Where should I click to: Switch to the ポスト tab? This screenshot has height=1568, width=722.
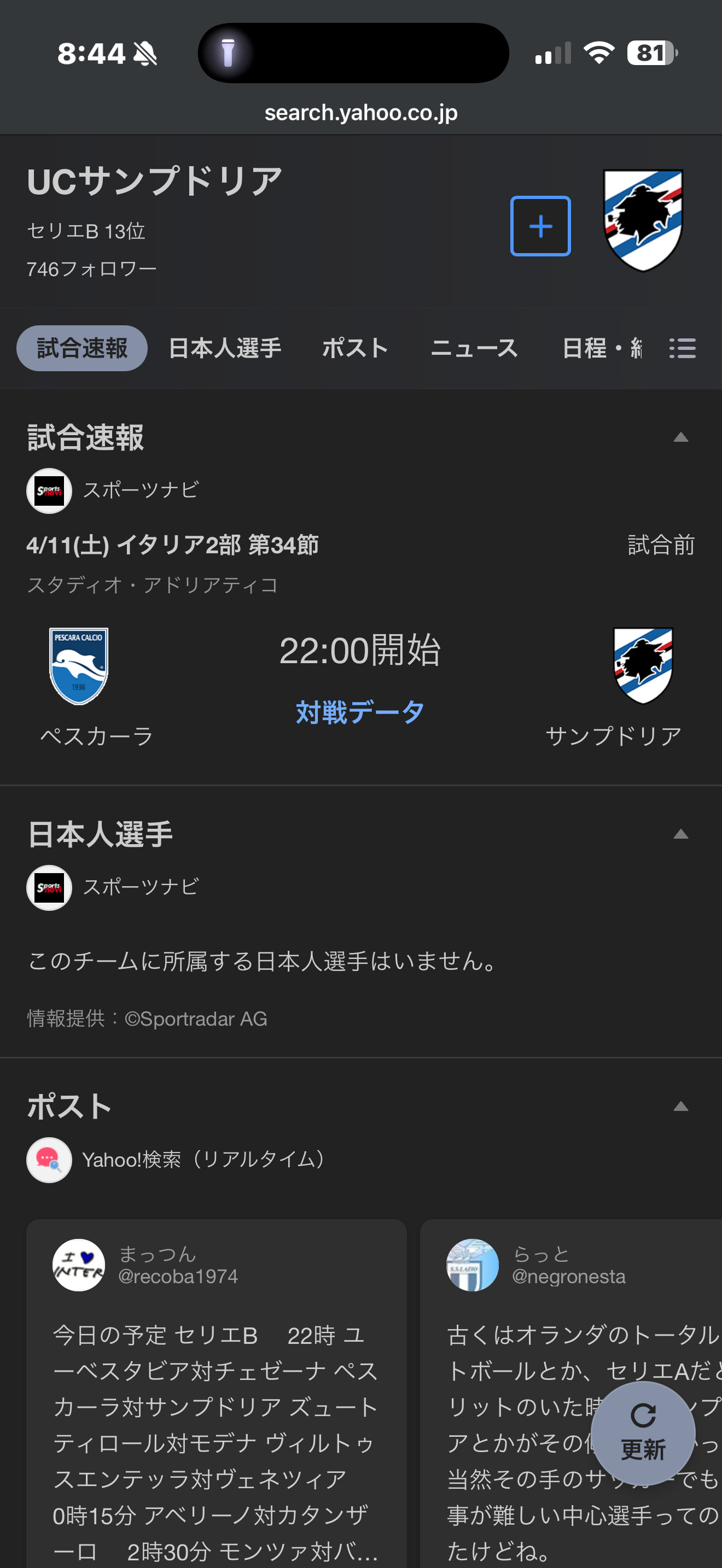[355, 348]
